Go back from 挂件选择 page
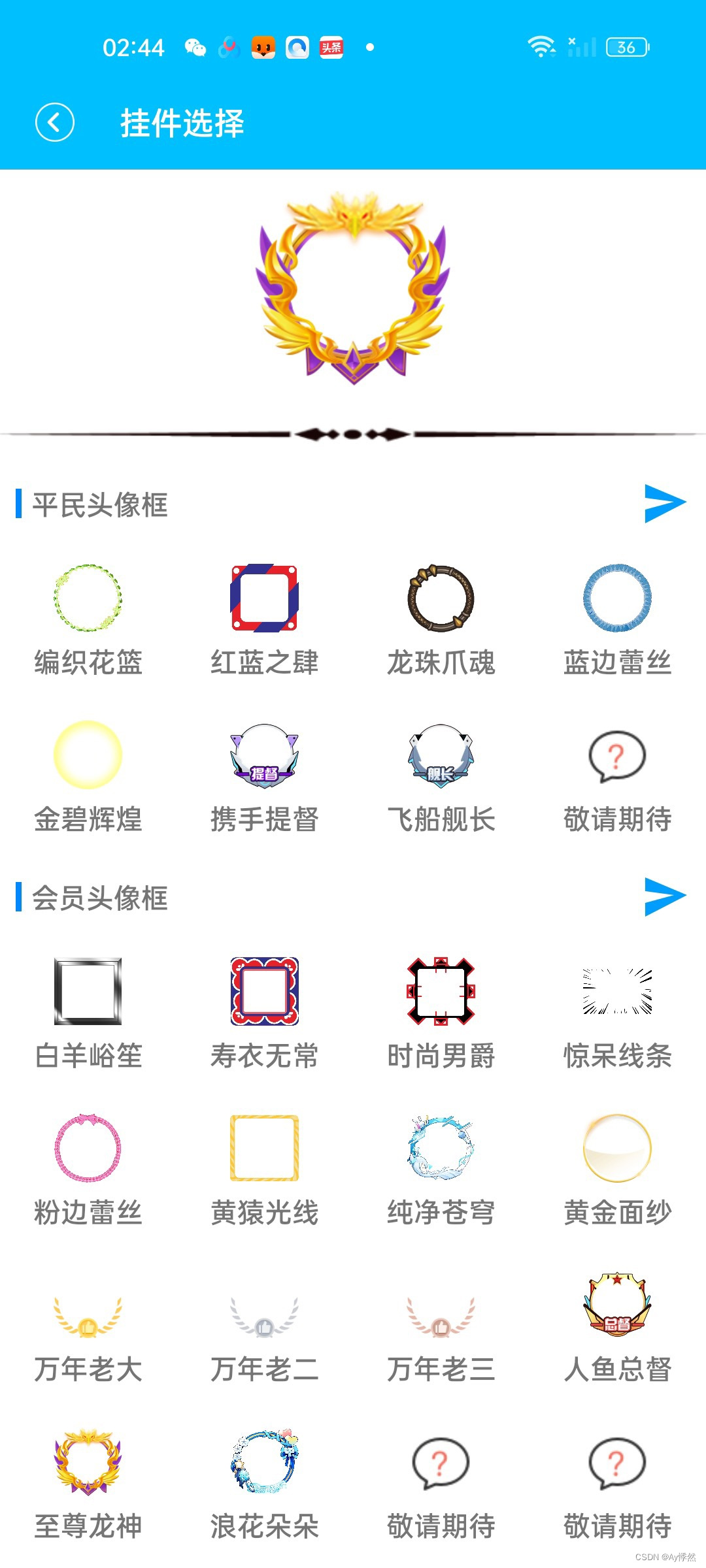This screenshot has height=1568, width=706. 55,122
